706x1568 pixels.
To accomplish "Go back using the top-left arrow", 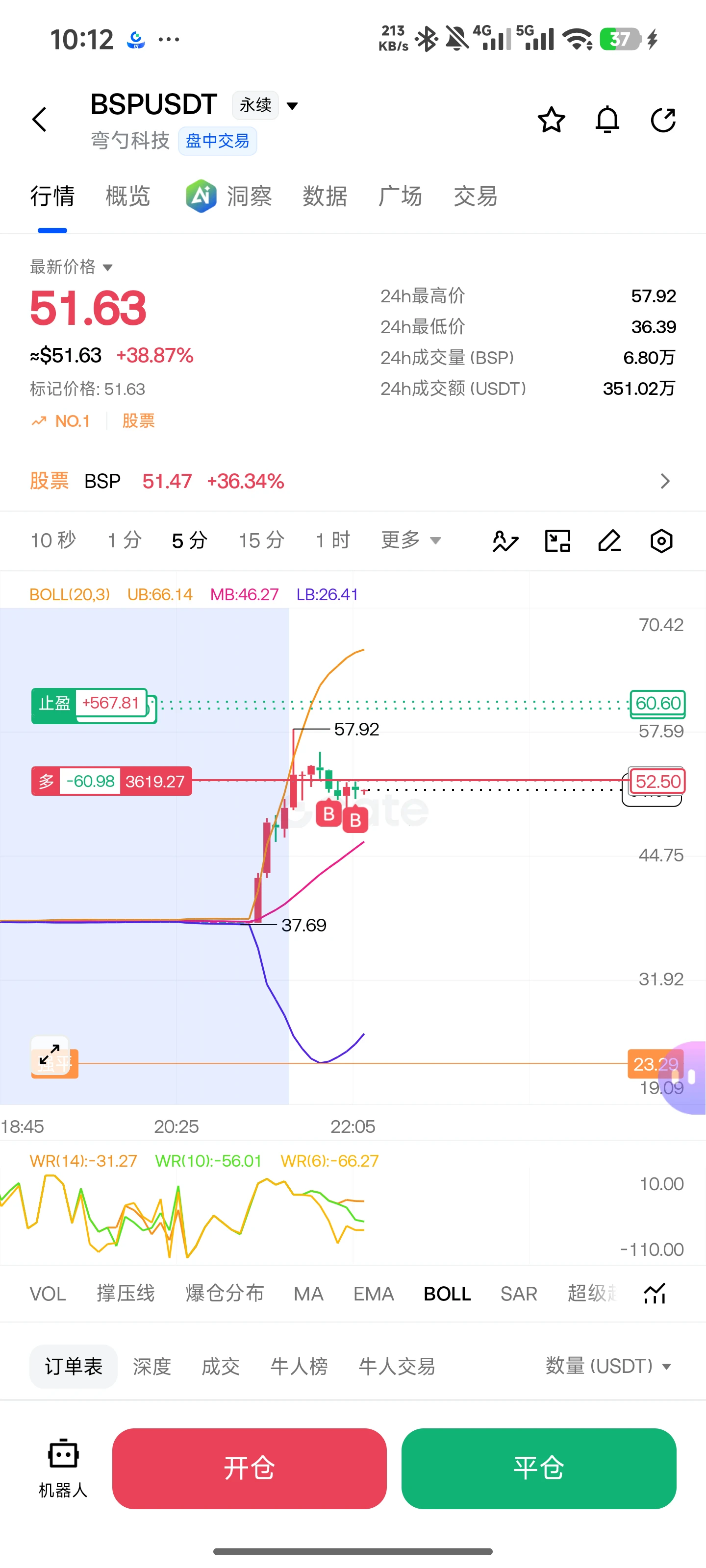I will (x=40, y=119).
